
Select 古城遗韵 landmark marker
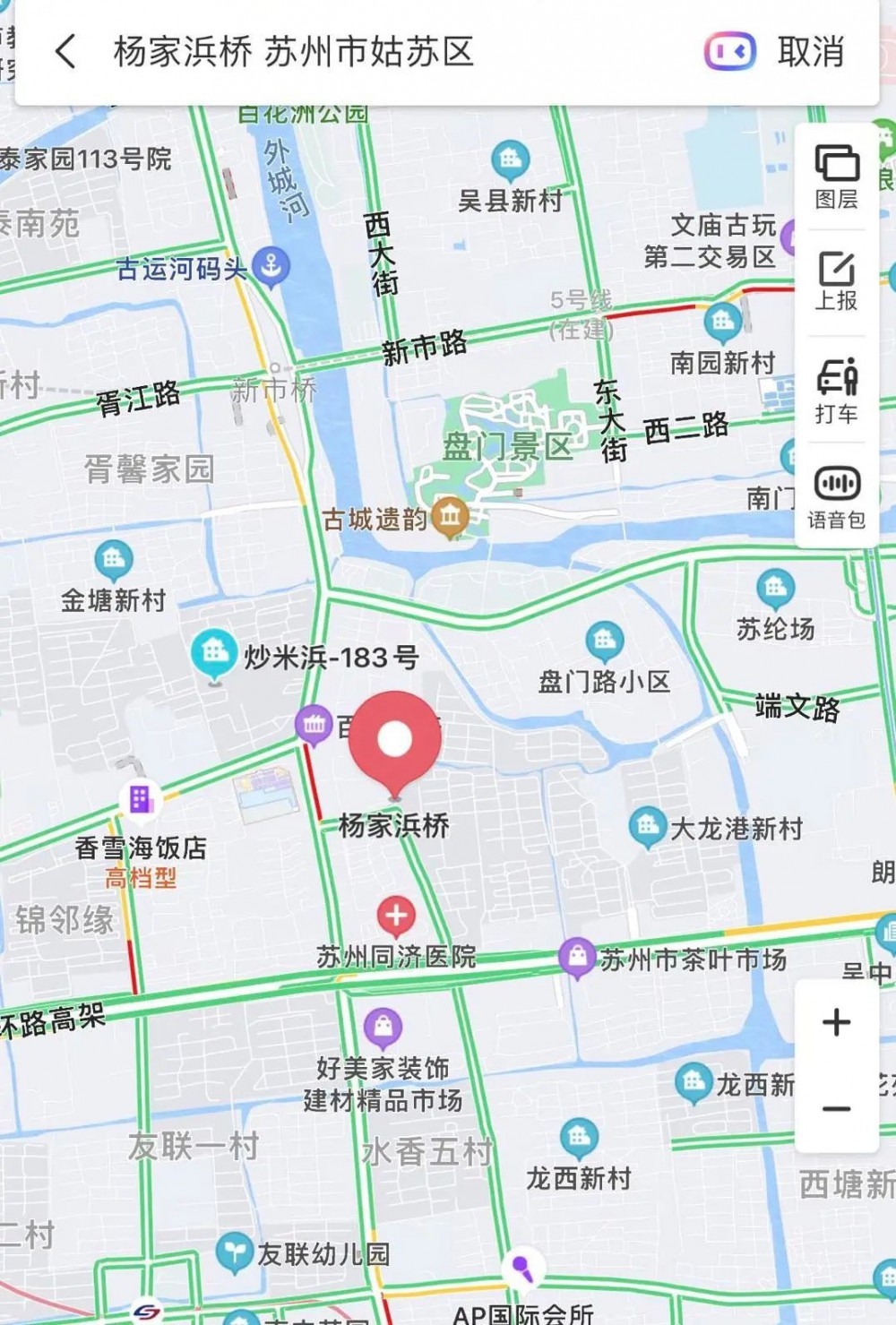(x=450, y=516)
